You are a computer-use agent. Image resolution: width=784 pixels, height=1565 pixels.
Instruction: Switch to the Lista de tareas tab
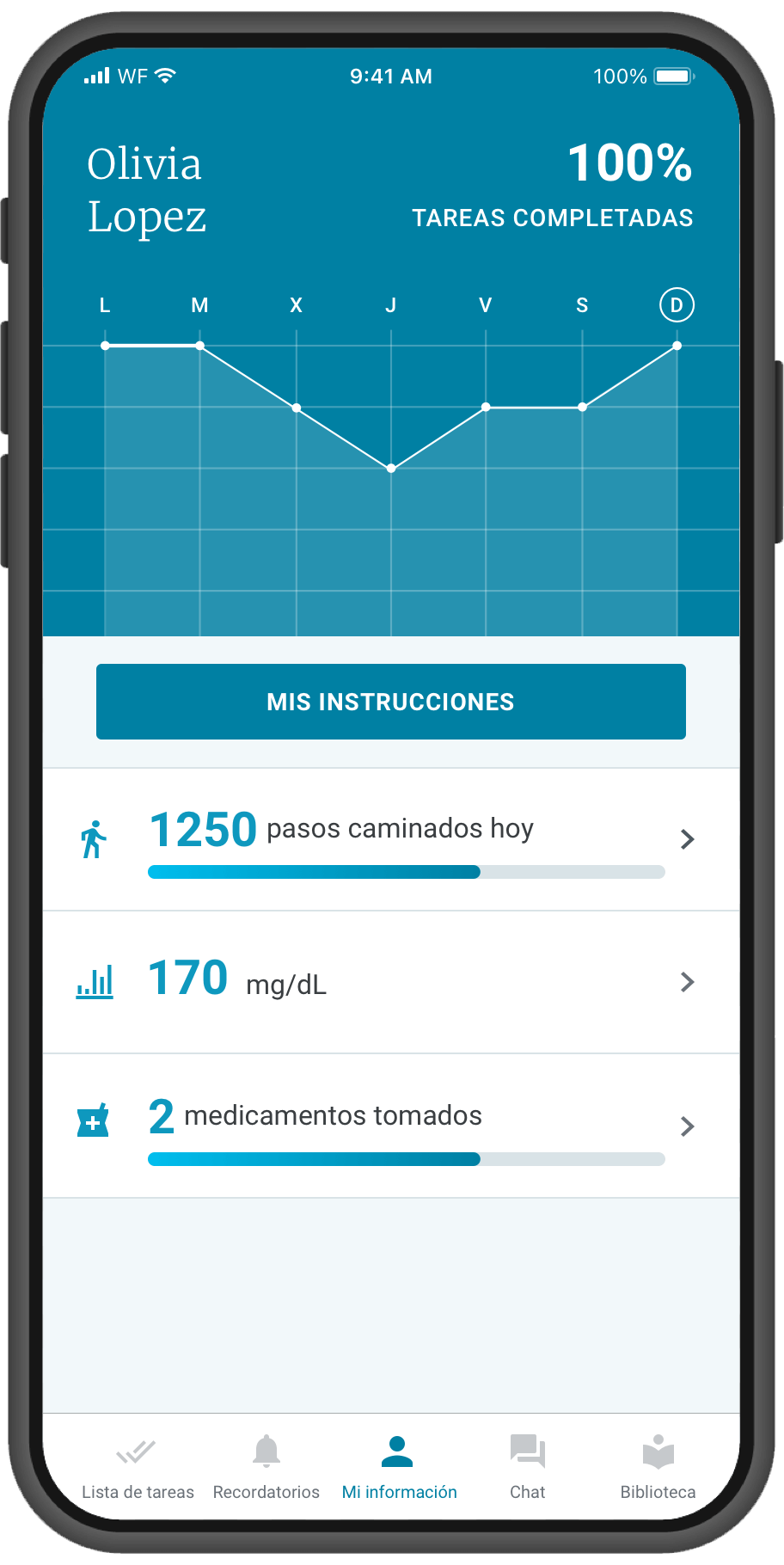point(138,1467)
